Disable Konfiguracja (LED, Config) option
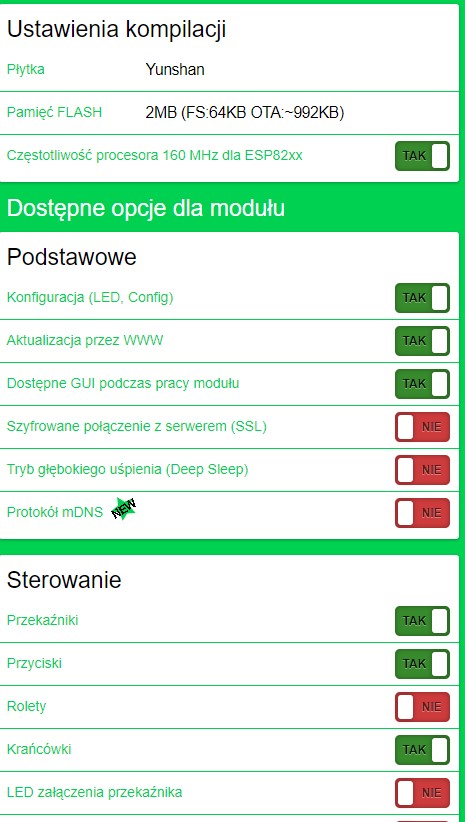 click(422, 298)
